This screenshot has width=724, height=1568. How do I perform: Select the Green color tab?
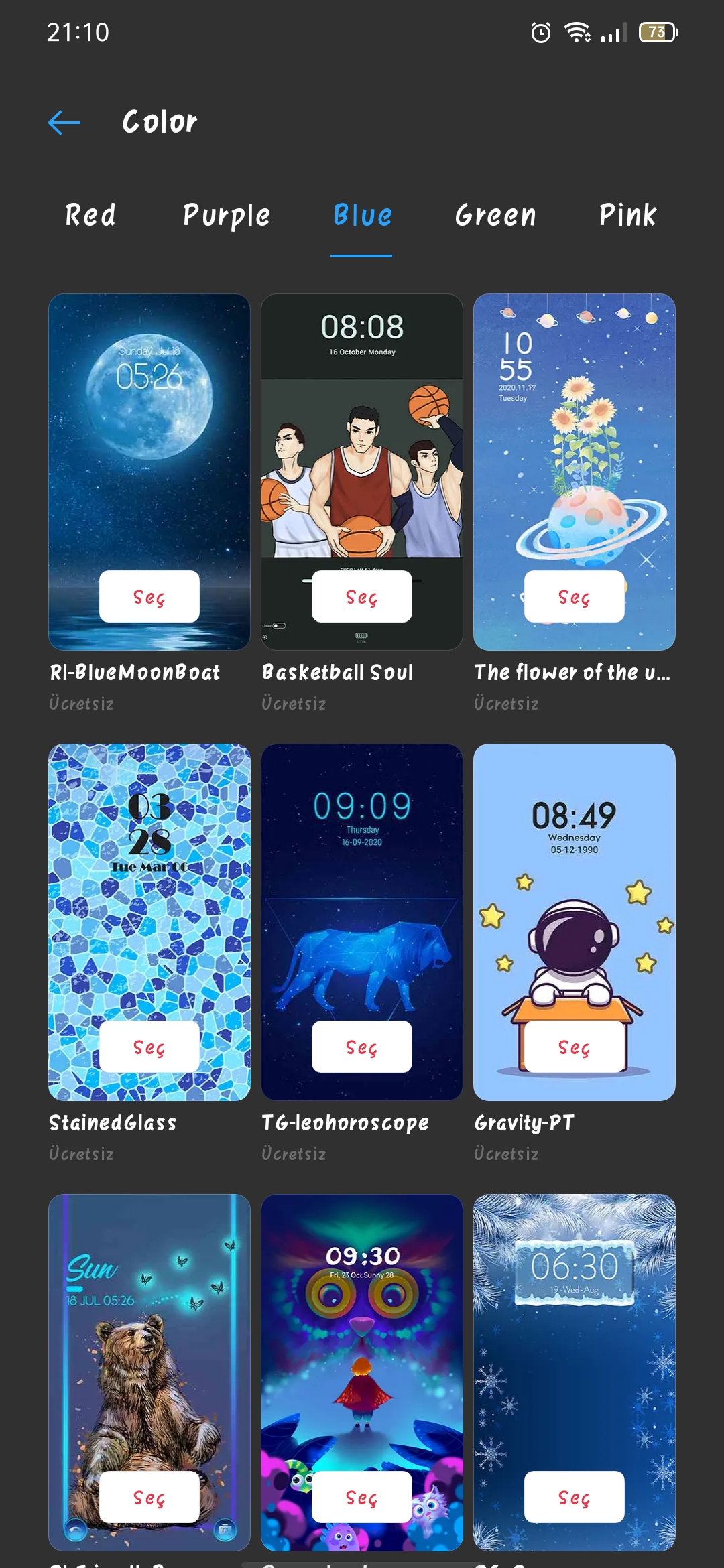click(x=495, y=215)
